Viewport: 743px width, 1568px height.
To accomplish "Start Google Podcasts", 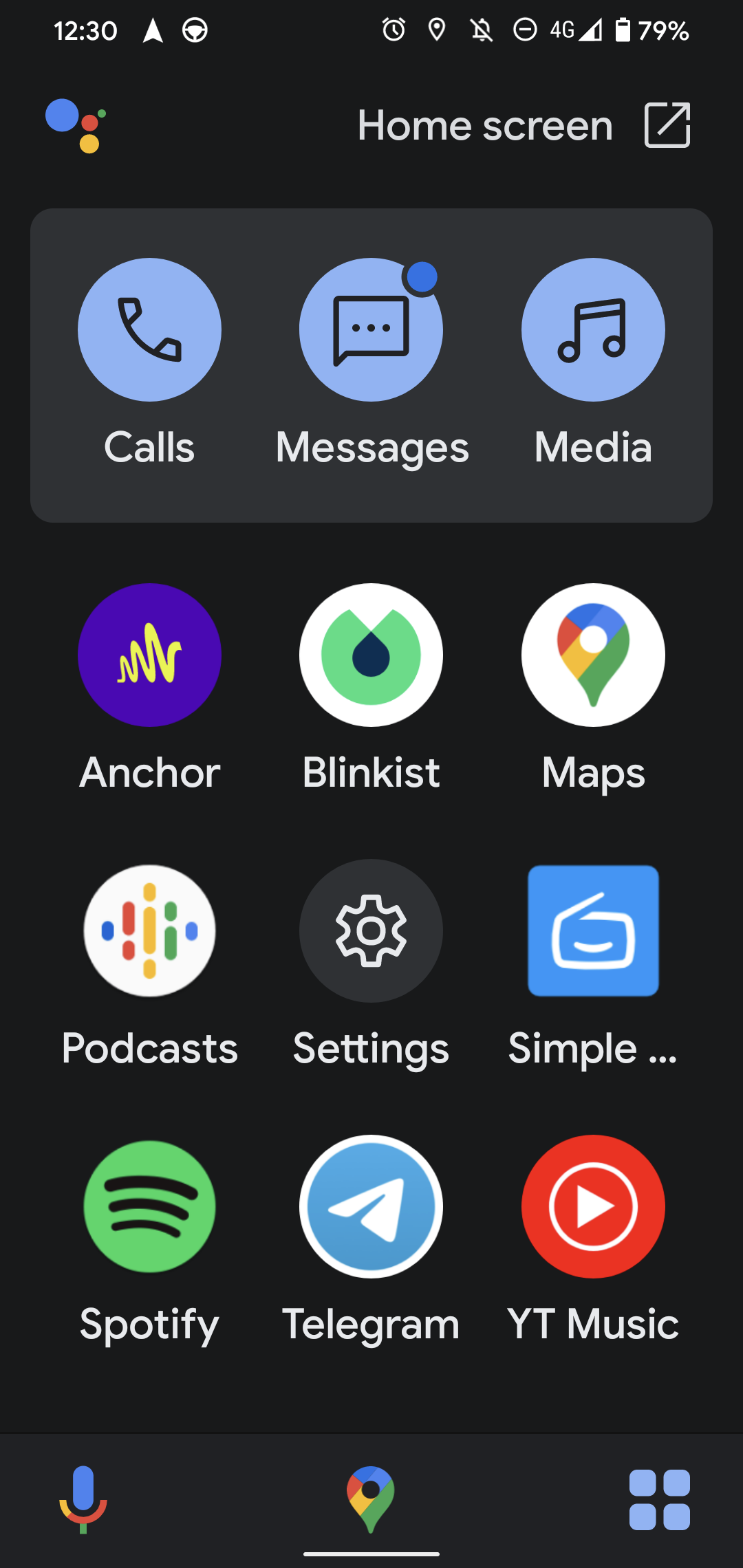I will (149, 931).
